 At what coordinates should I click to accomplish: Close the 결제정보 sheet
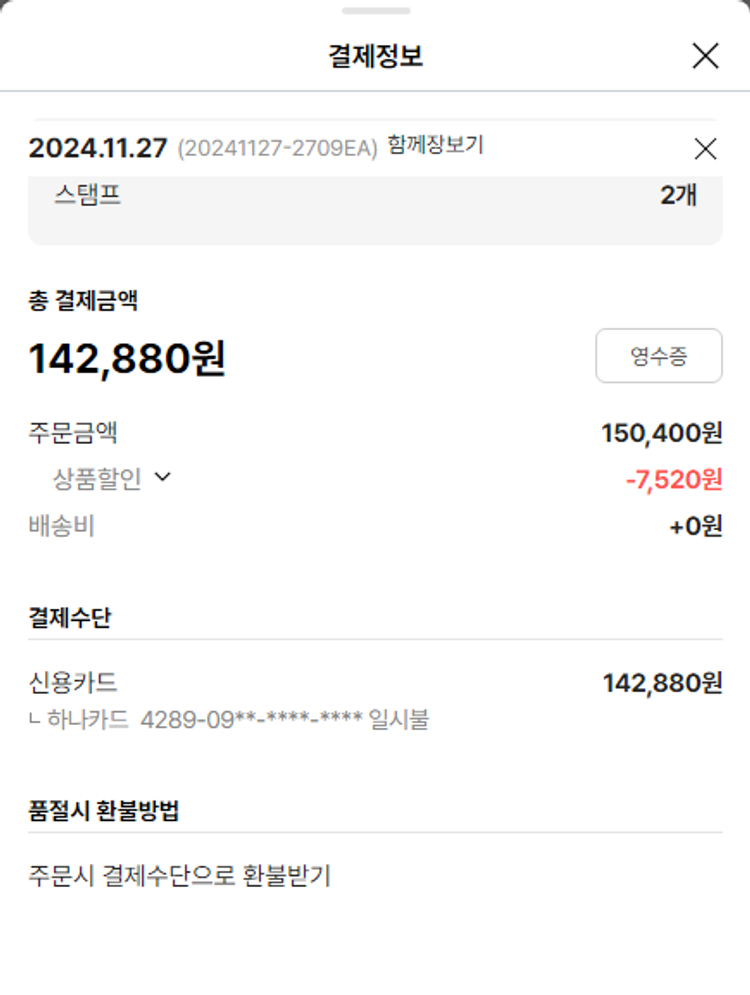point(705,56)
